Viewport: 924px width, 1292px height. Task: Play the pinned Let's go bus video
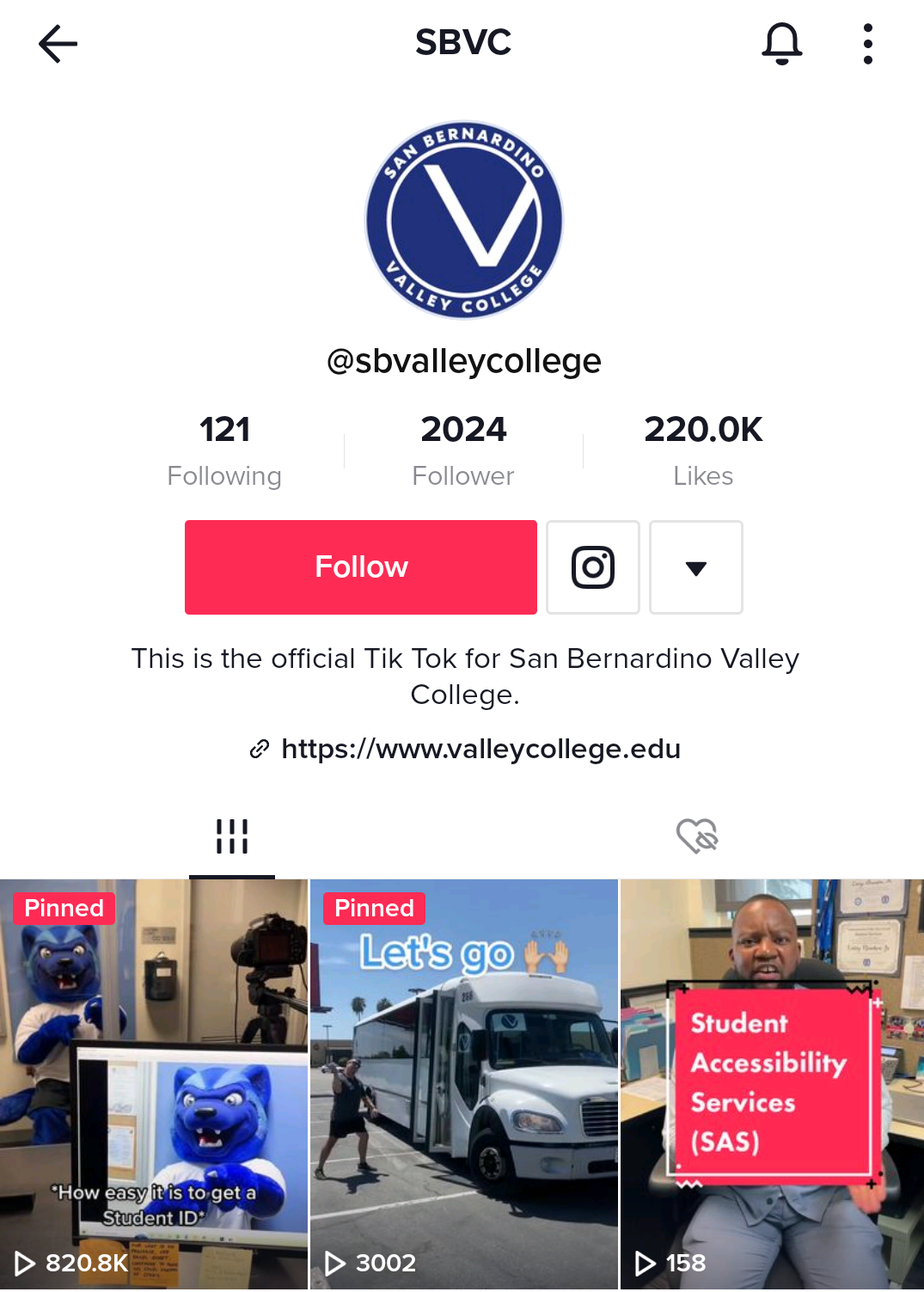(x=463, y=1083)
